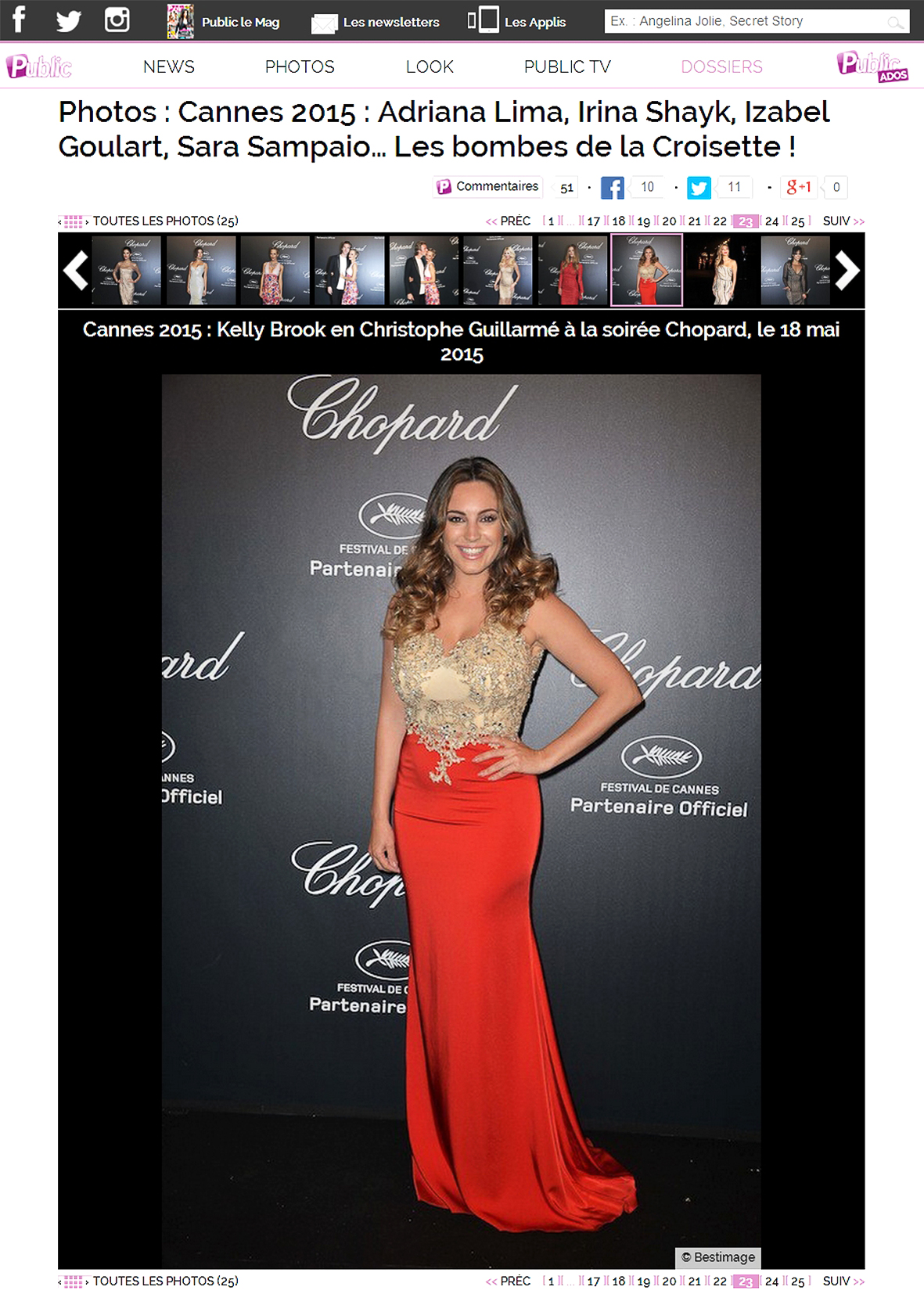The width and height of the screenshot is (924, 1294).
Task: Share the article on Facebook
Action: tap(613, 187)
